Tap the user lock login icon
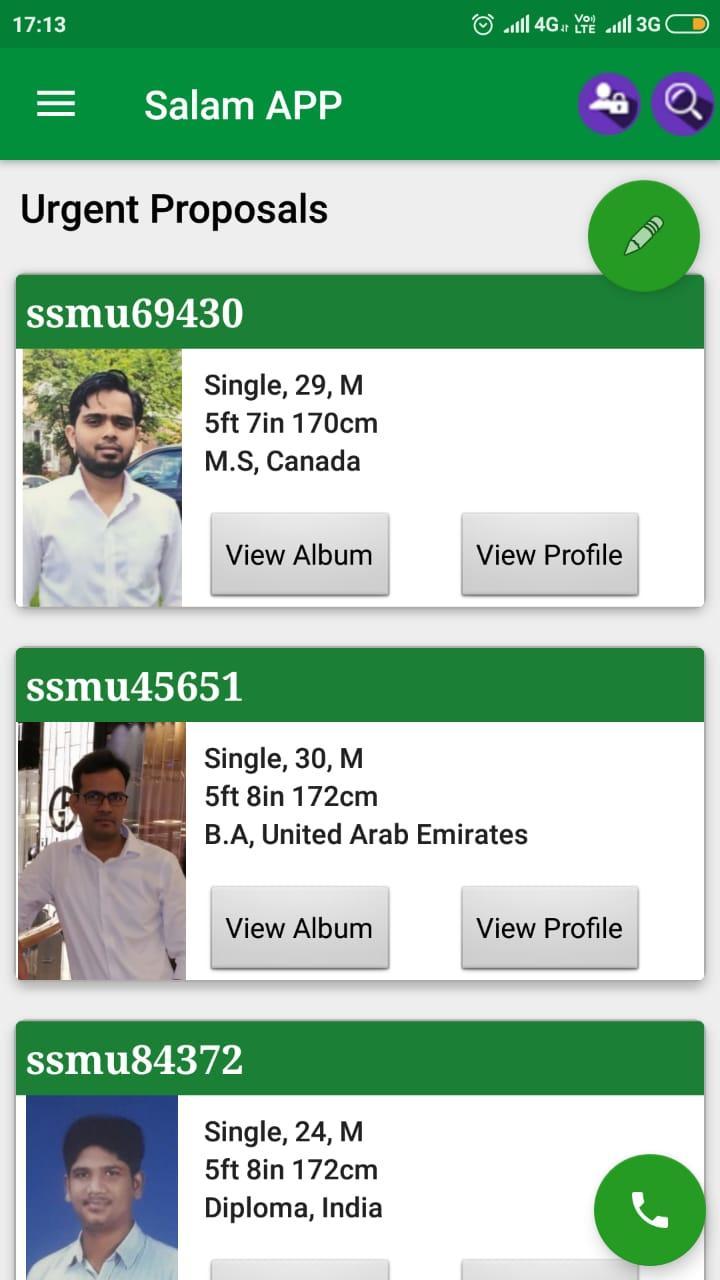This screenshot has width=720, height=1280. (608, 103)
